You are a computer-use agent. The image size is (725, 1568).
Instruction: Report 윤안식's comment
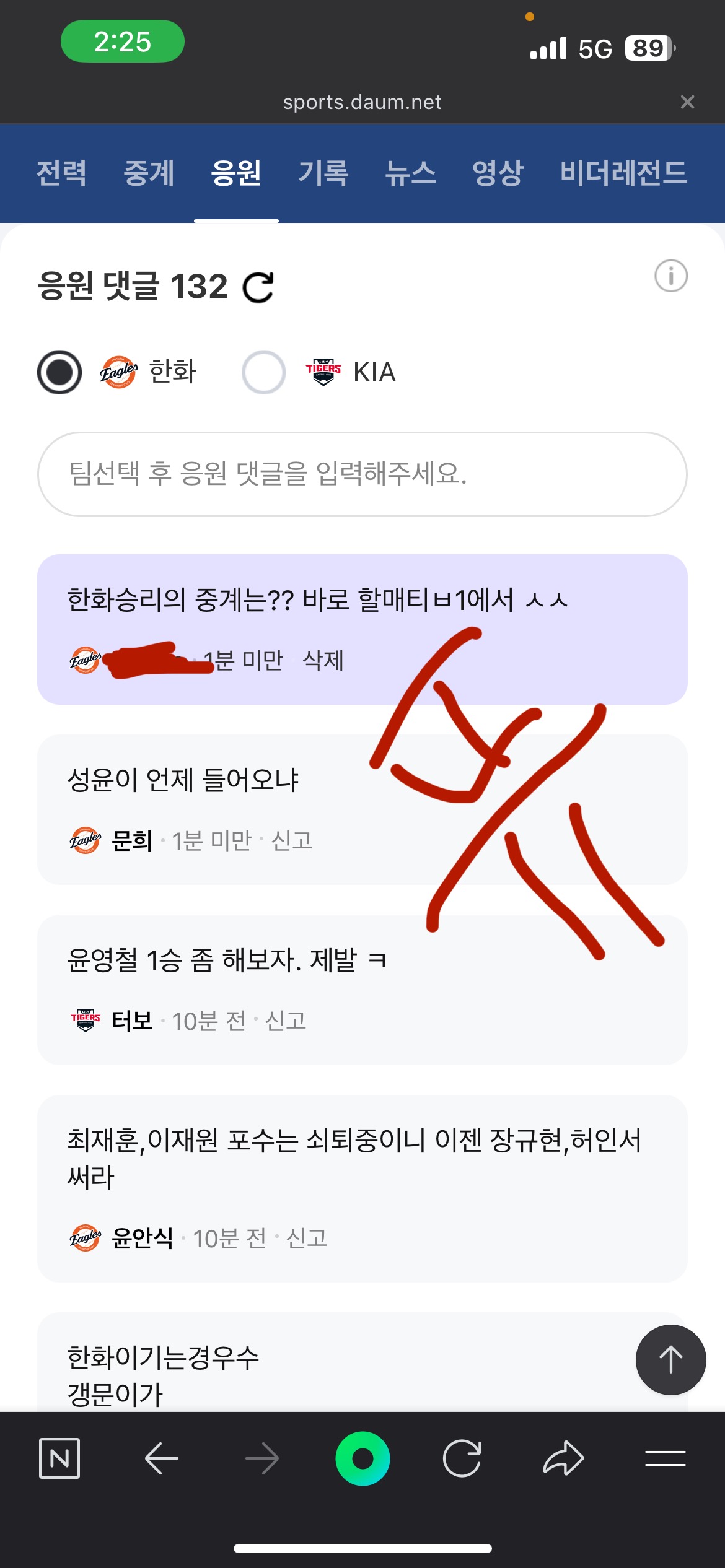[307, 1239]
